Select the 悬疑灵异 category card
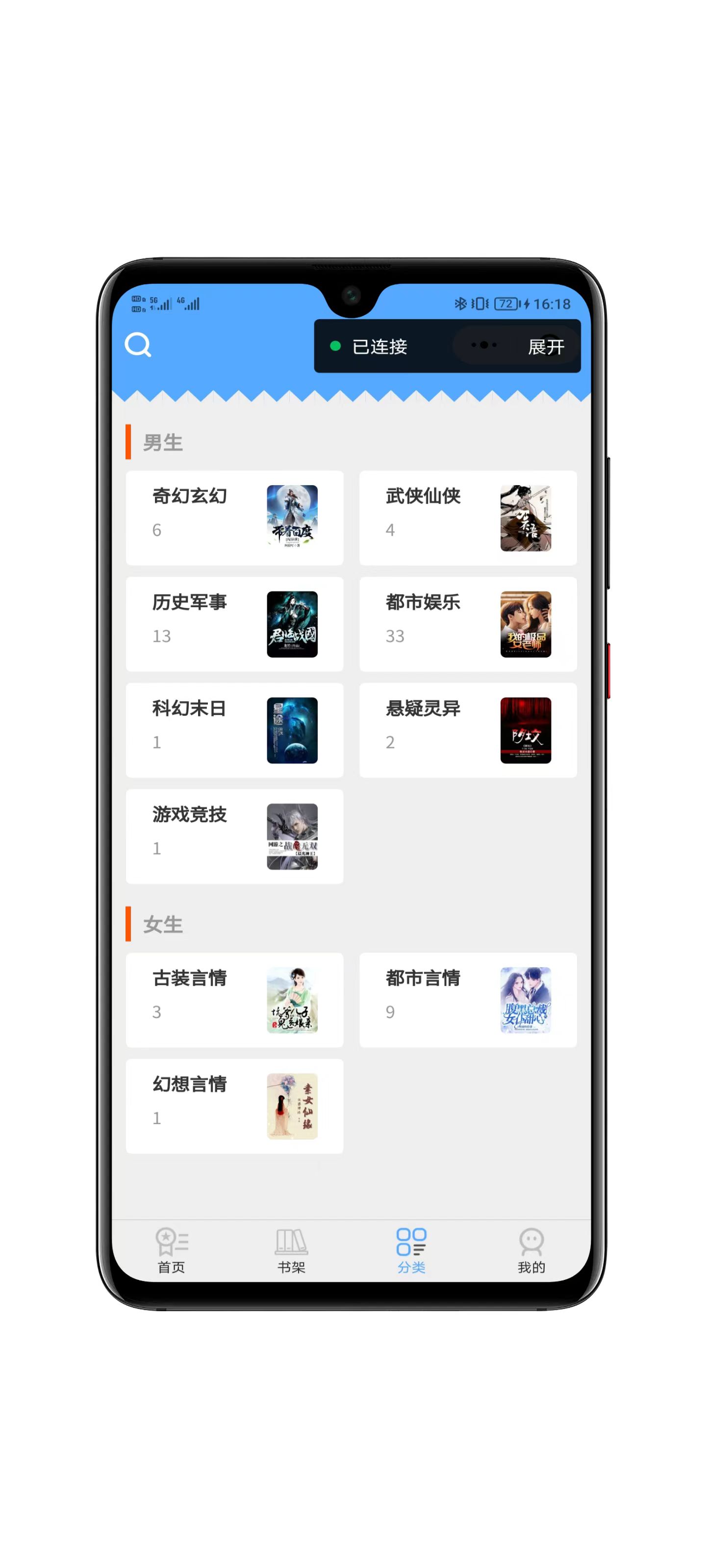This screenshot has height=1568, width=706. [x=467, y=730]
